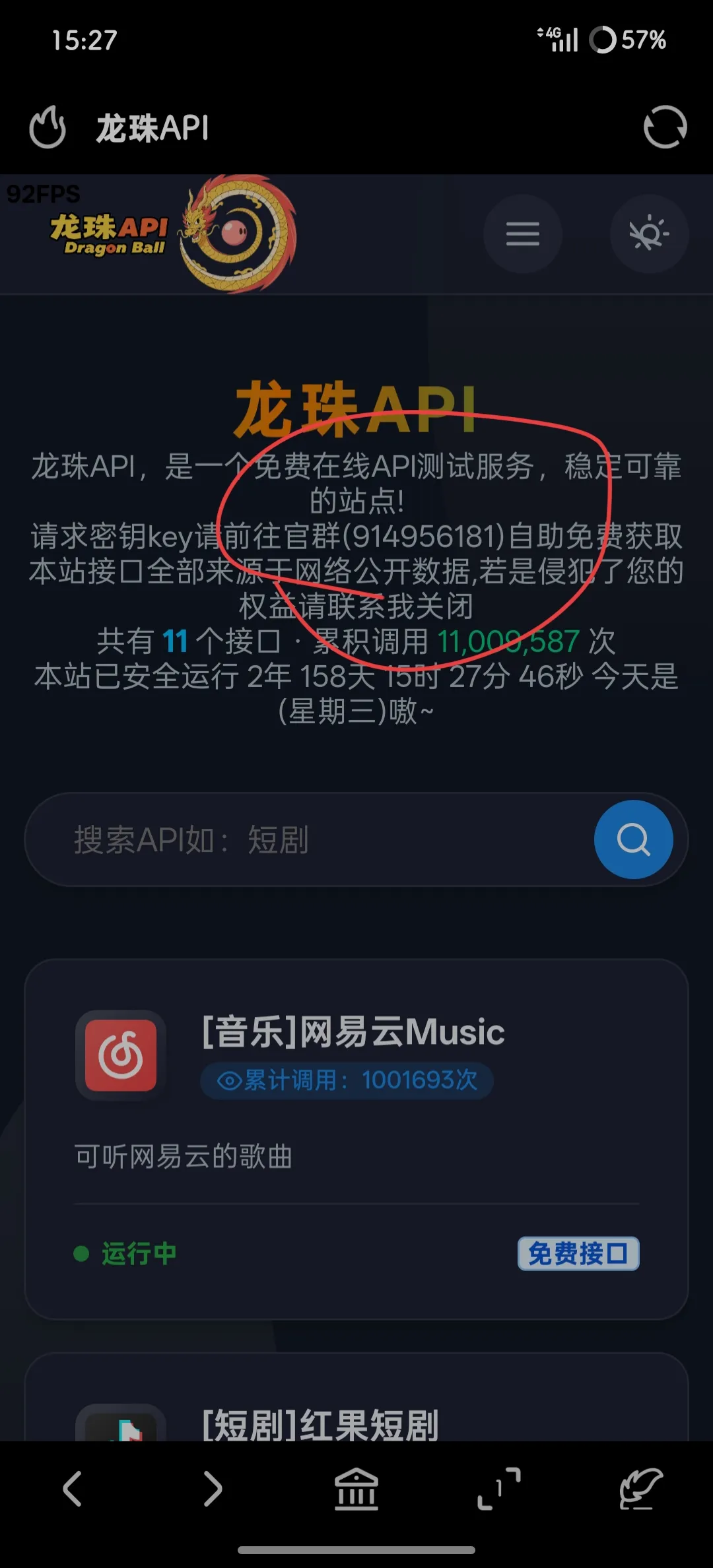
Task: Open the feather icon in the bottom bar
Action: [x=640, y=1489]
